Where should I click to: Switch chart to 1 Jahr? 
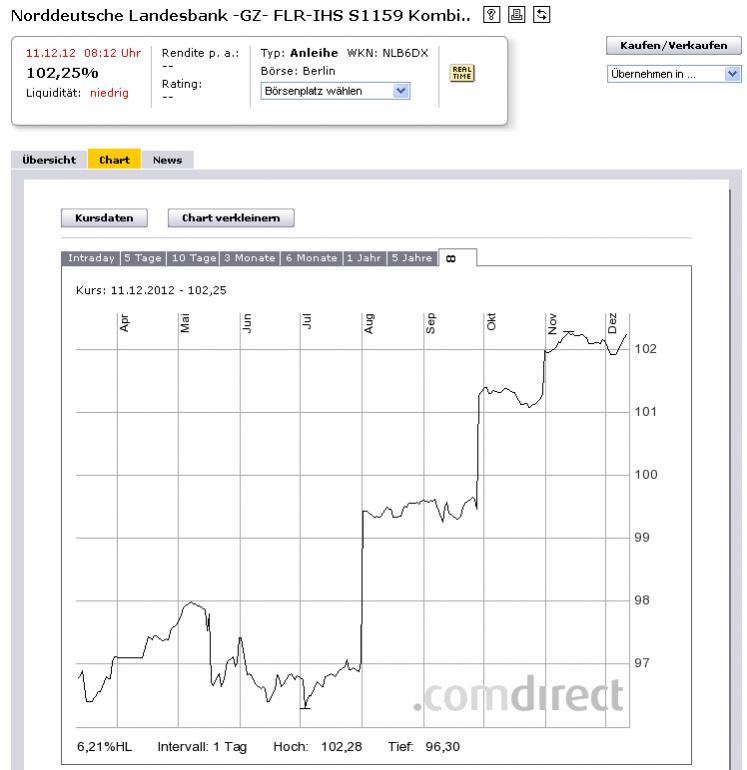(x=363, y=258)
